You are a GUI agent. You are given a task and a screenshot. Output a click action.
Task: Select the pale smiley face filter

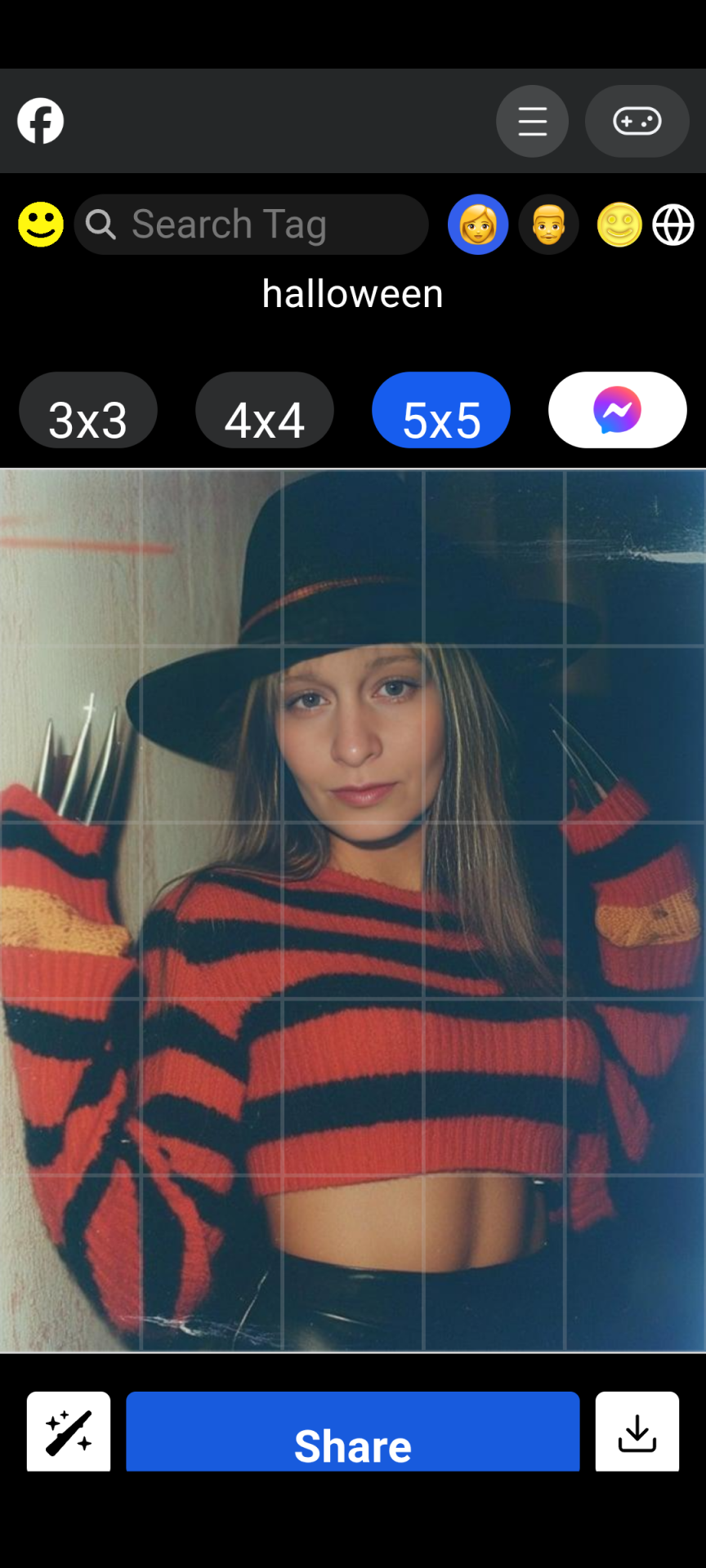pos(619,225)
